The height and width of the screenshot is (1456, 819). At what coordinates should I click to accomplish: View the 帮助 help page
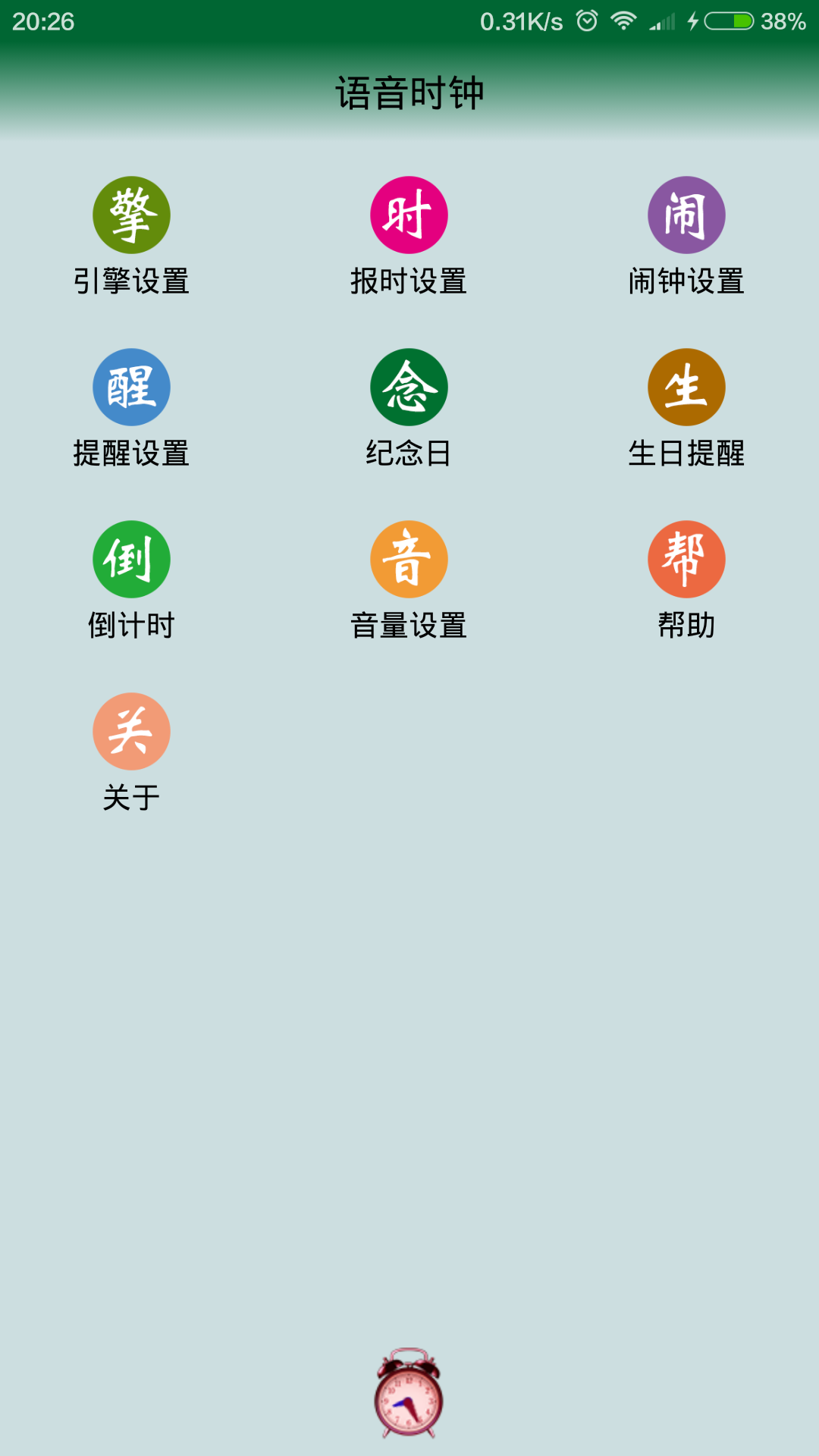point(686,580)
